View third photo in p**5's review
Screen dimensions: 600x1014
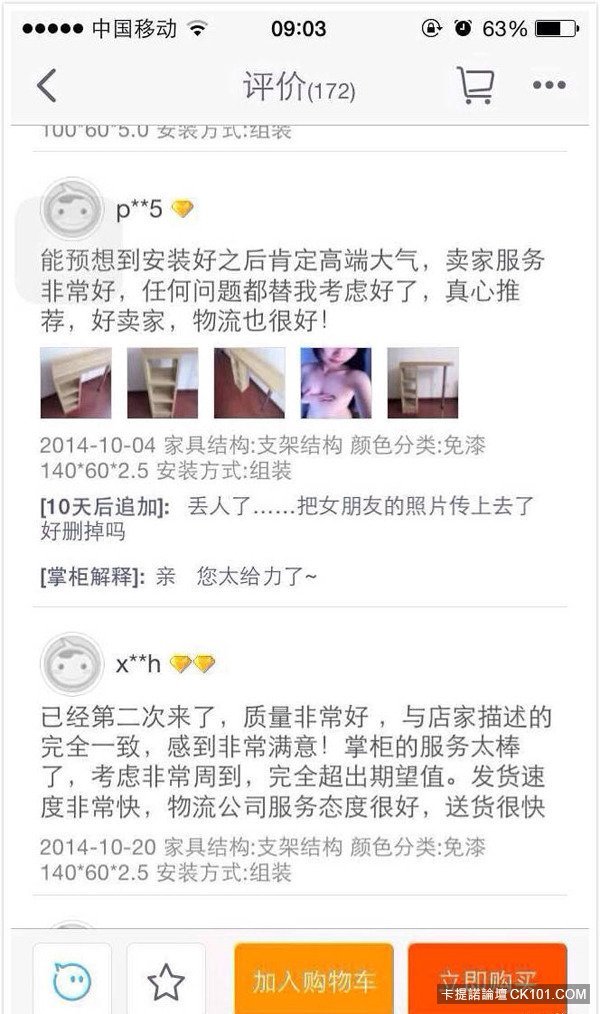249,383
